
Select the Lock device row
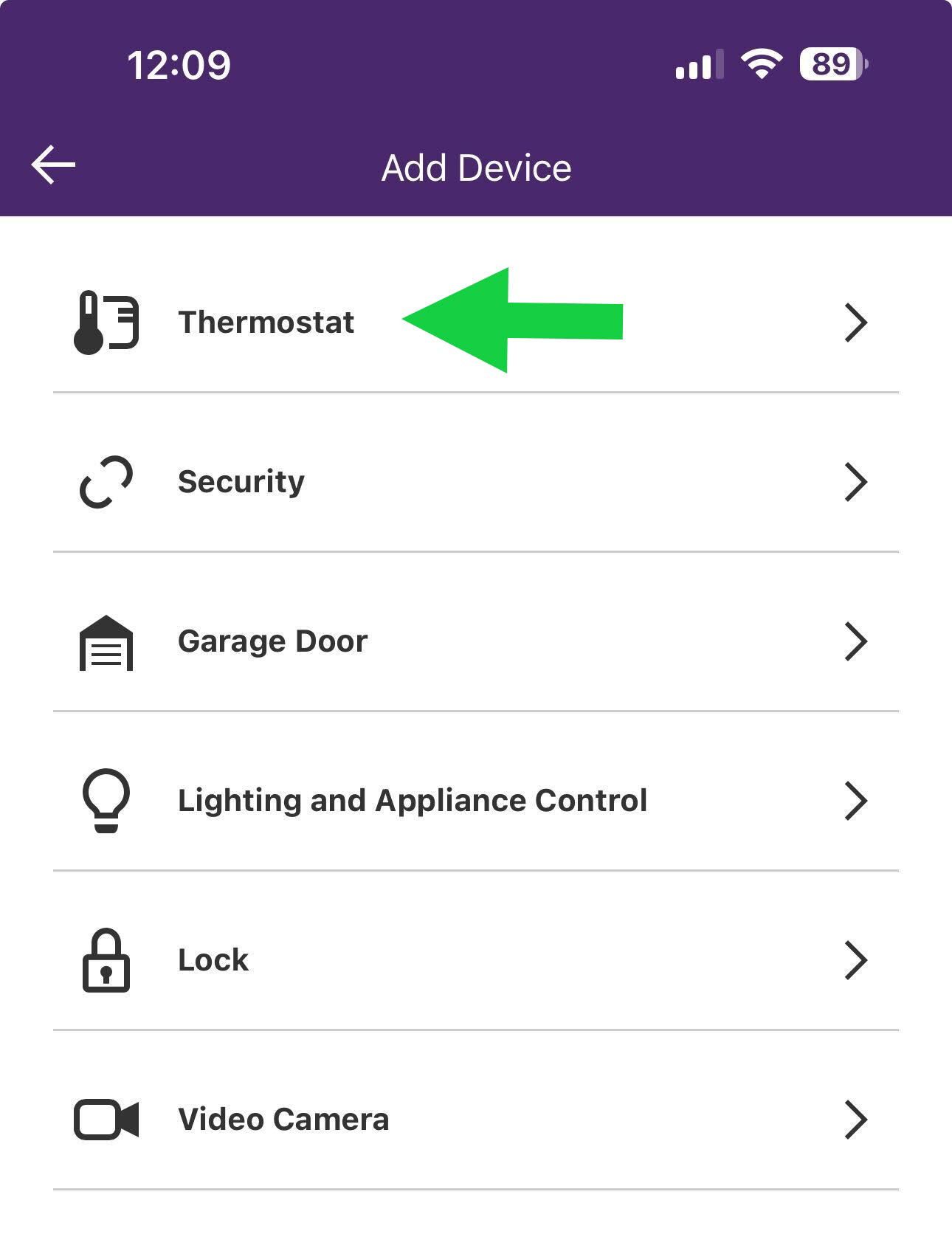tap(213, 960)
